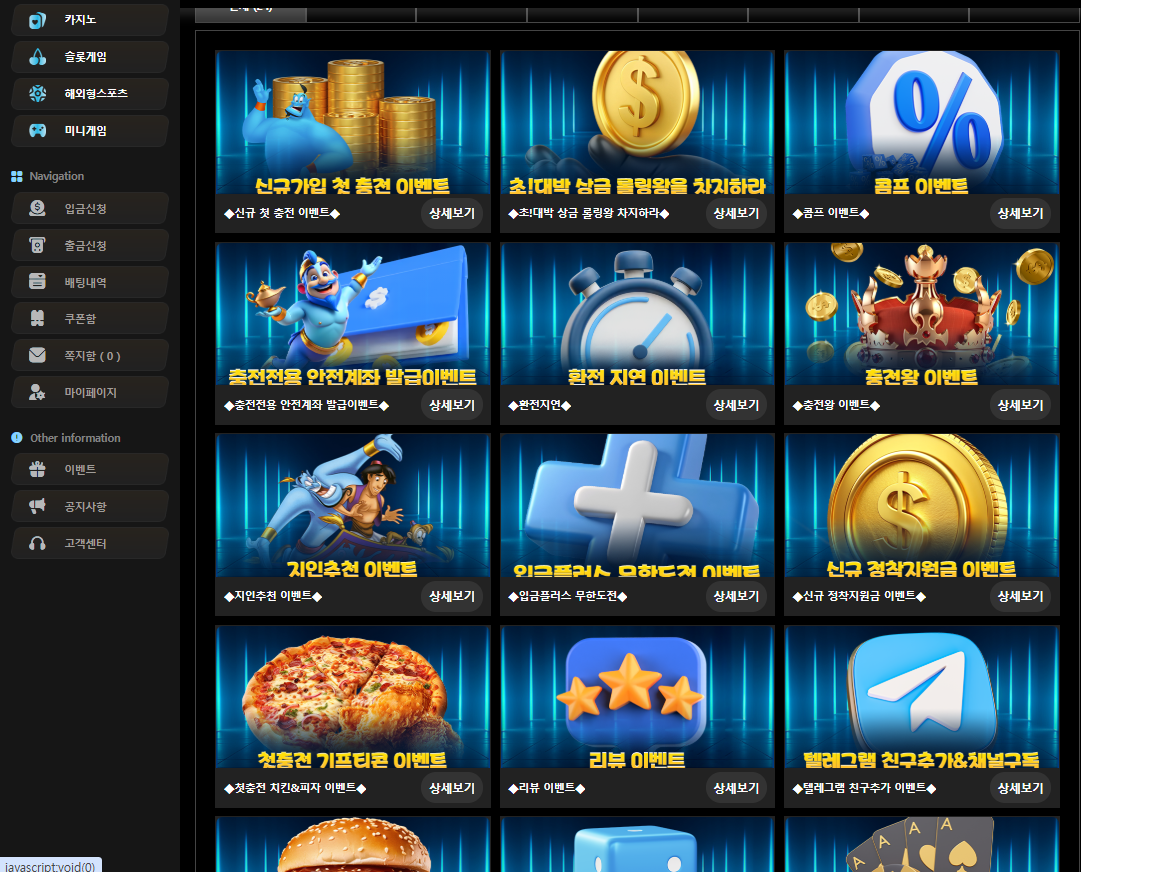Open 미니게임 from the sidebar
Viewport: 1152px width, 872px height.
pyautogui.click(x=89, y=131)
